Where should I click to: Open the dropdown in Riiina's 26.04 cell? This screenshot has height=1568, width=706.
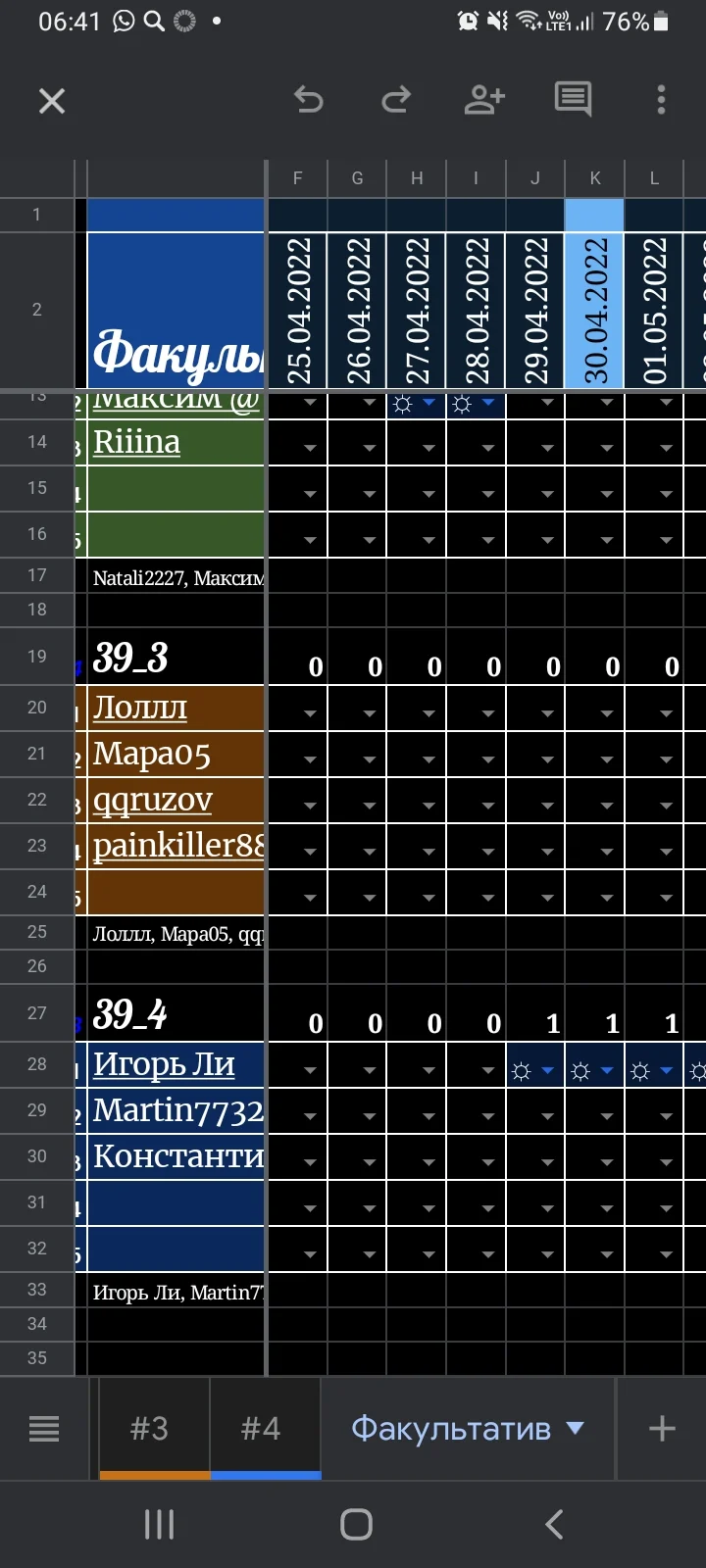pyautogui.click(x=370, y=448)
